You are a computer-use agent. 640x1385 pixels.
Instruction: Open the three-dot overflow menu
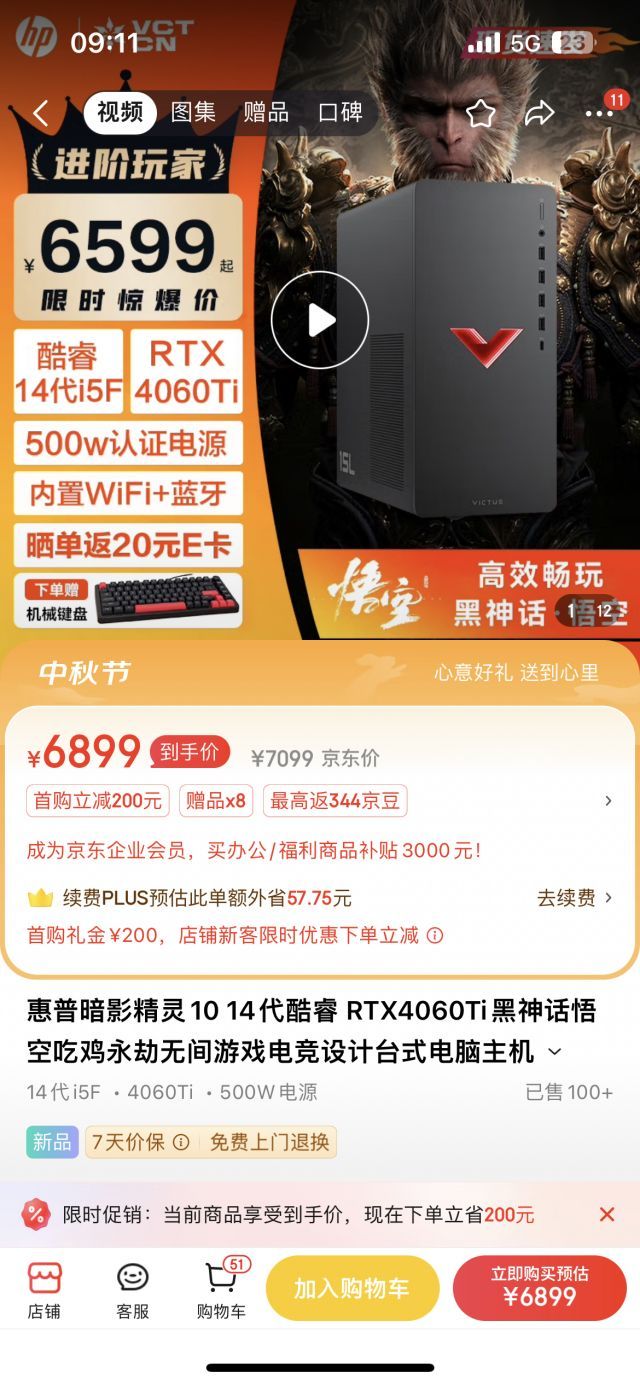(599, 113)
